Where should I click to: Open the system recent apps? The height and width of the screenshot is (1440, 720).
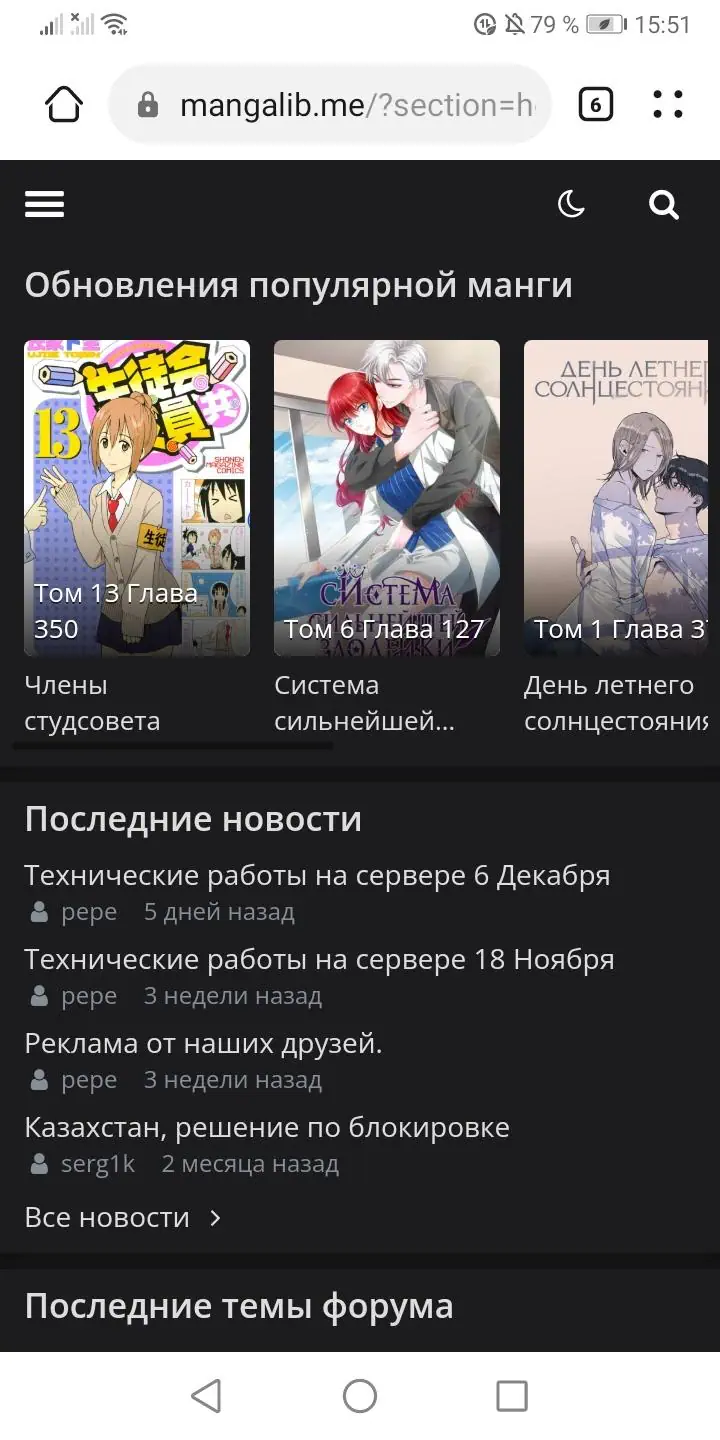(x=512, y=1396)
